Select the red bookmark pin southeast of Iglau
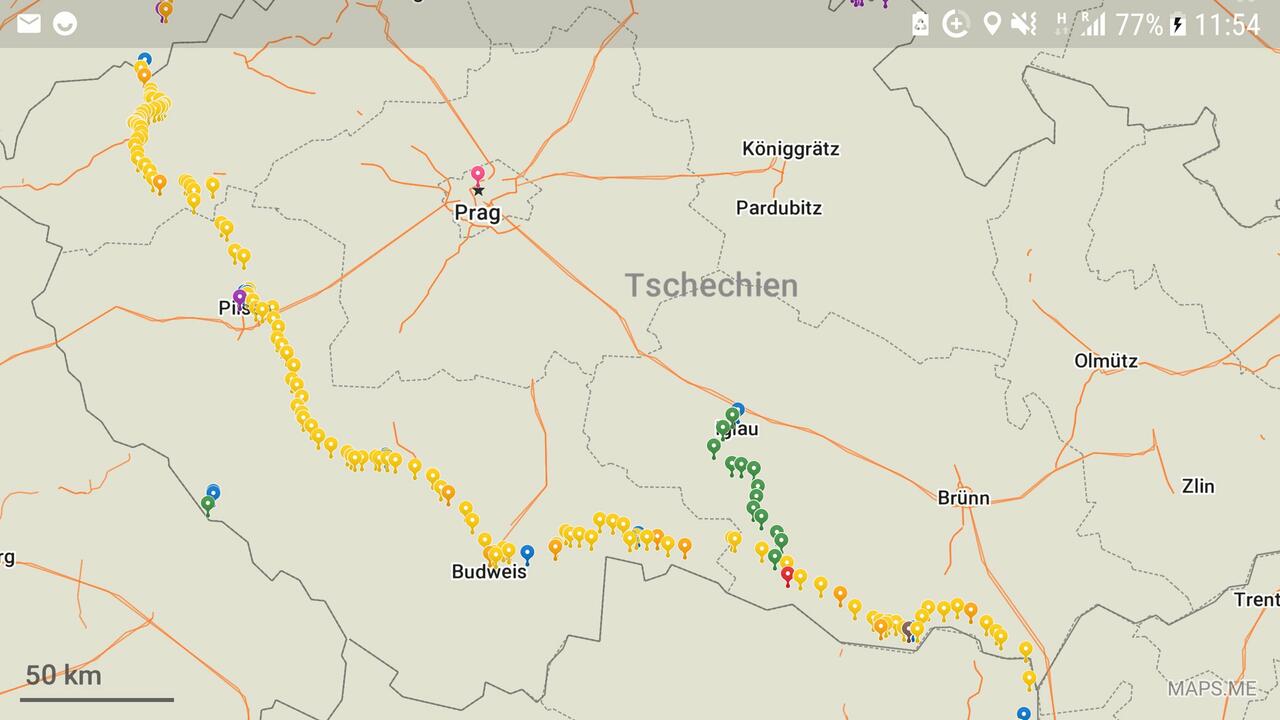 click(x=787, y=574)
